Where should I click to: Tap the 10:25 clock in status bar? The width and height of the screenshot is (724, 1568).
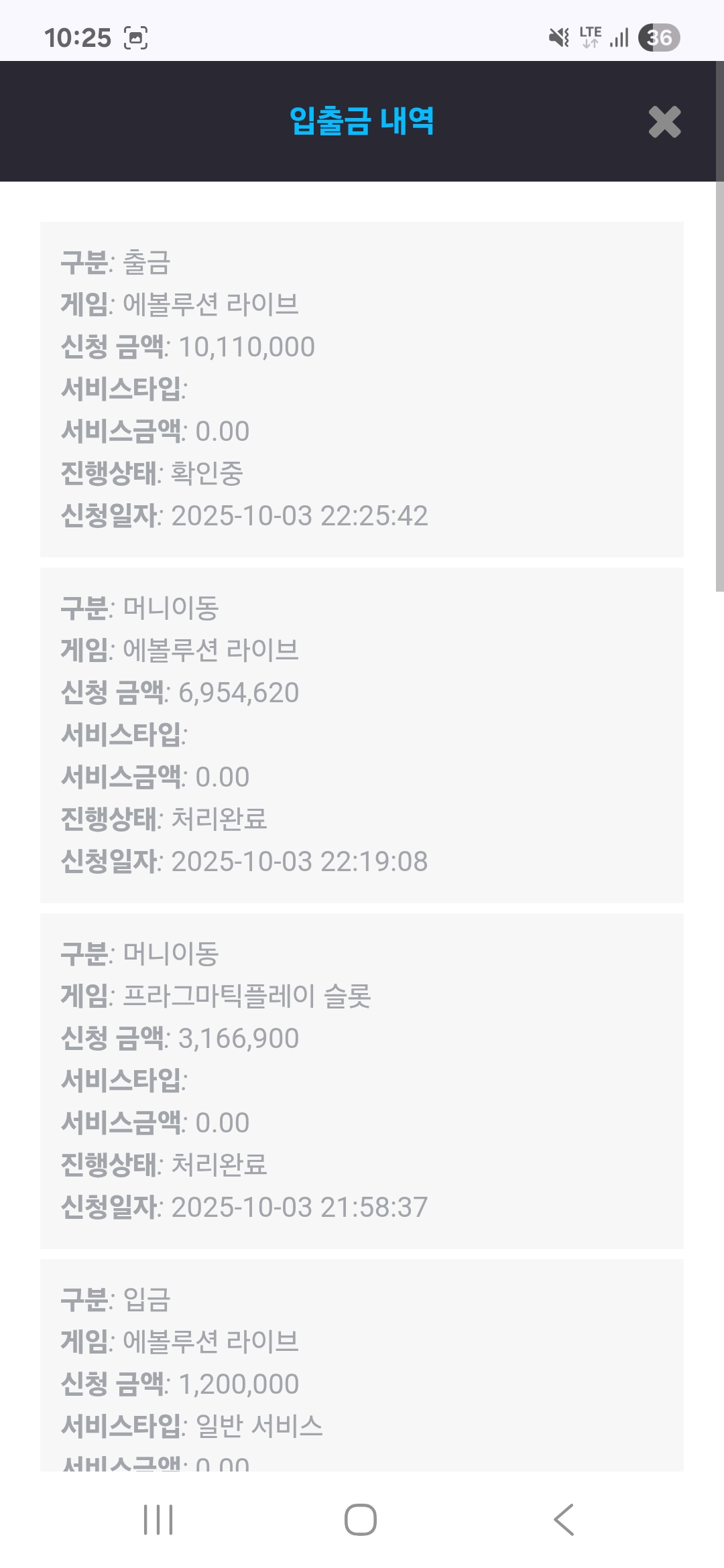click(78, 38)
